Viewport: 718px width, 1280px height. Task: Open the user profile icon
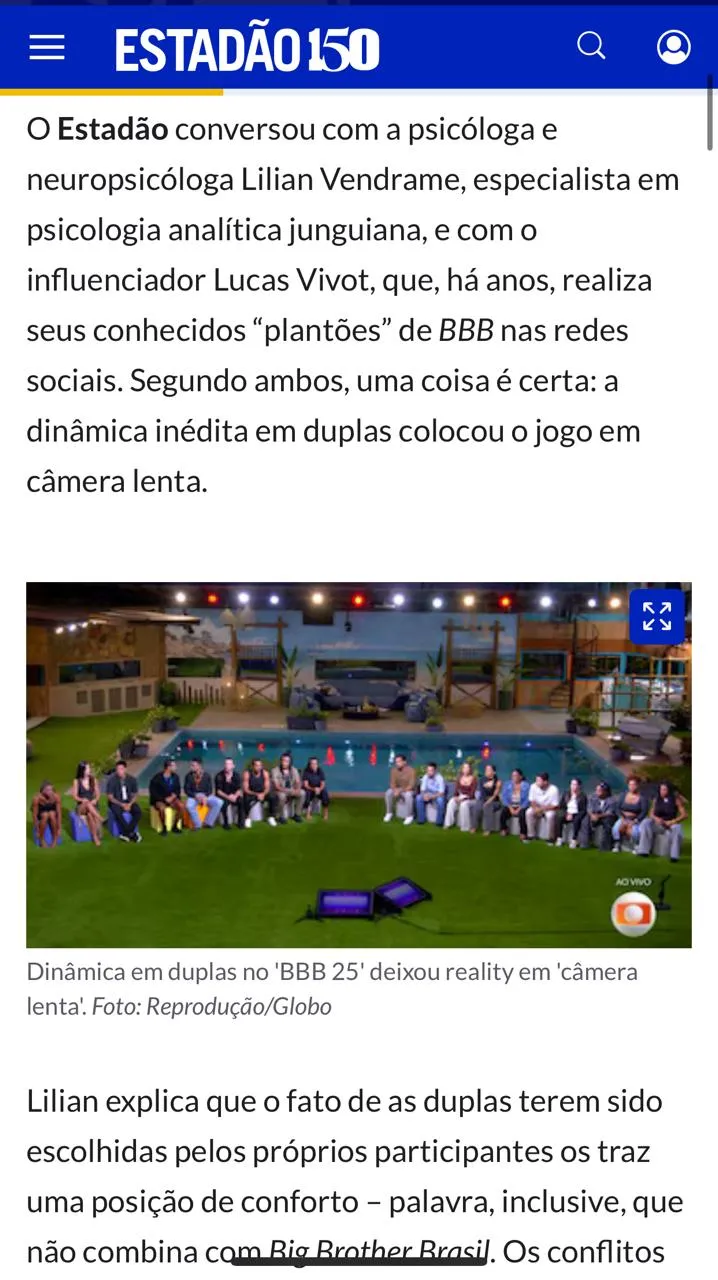673,47
